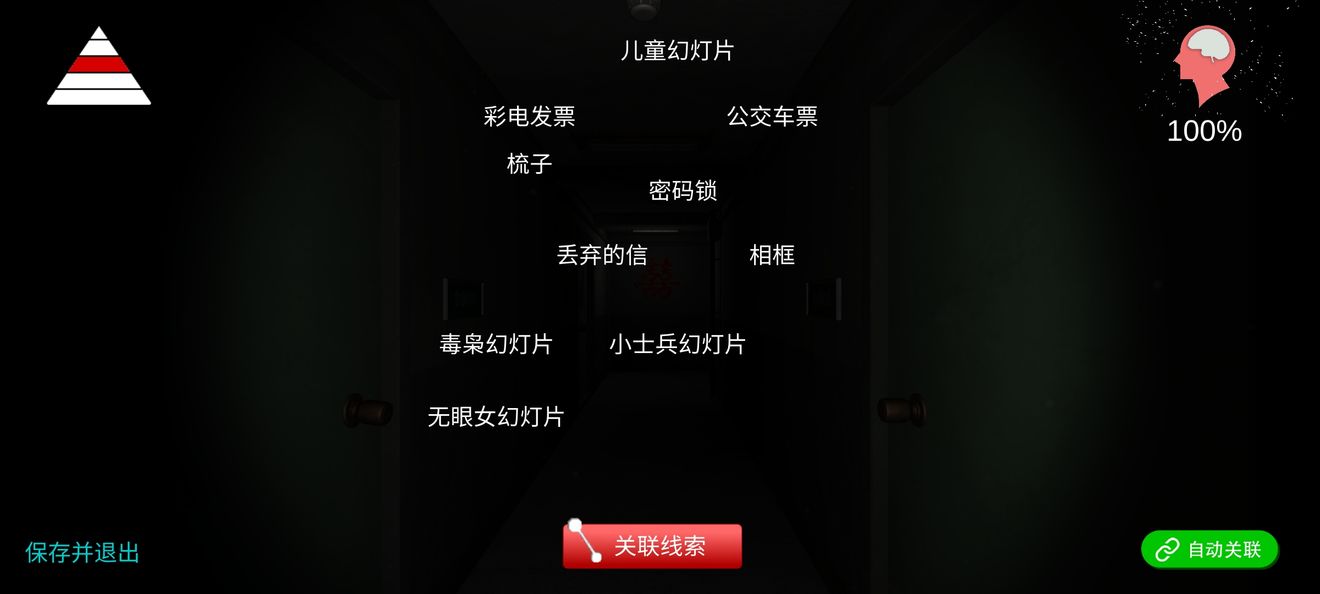Tap the 关联线索 red button
The height and width of the screenshot is (594, 1320).
(x=652, y=546)
